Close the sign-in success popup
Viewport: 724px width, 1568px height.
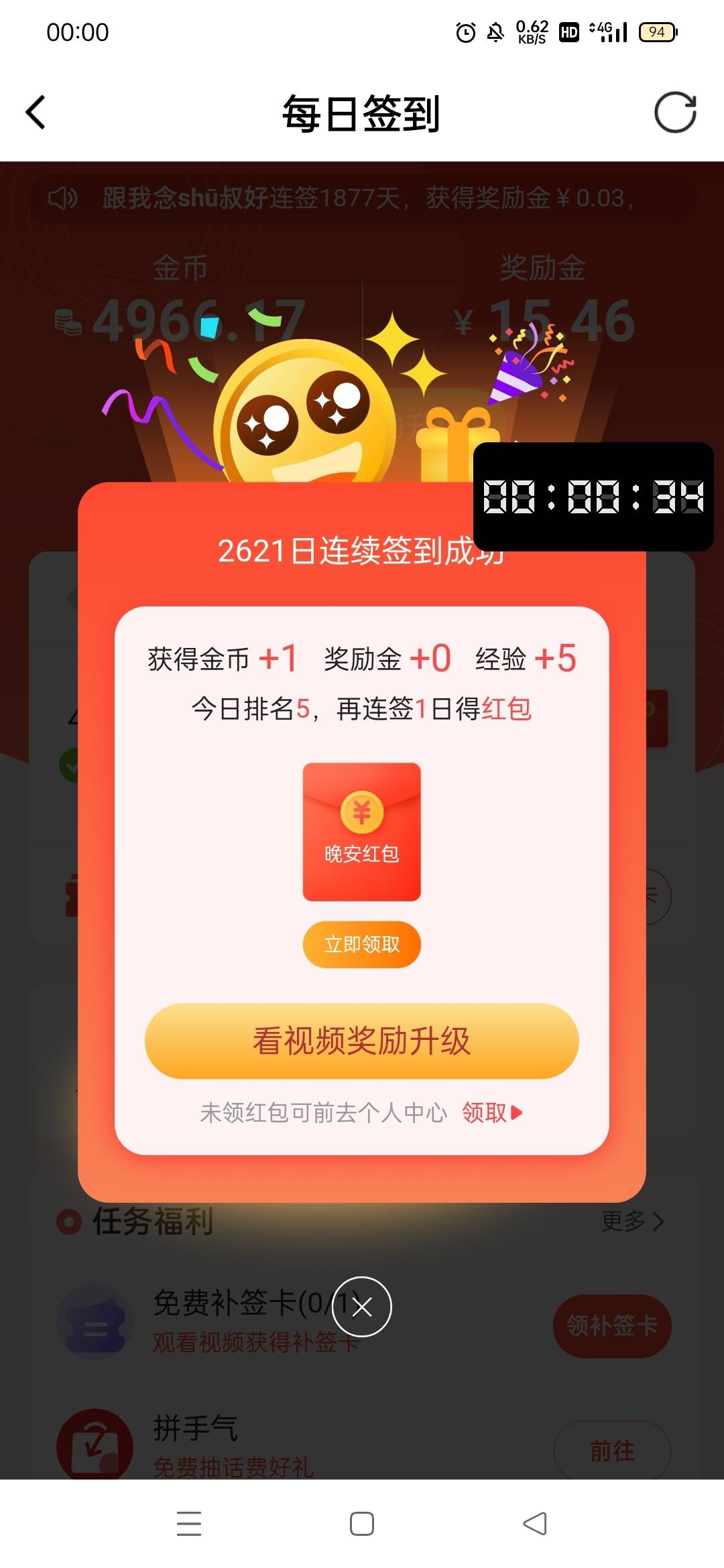click(362, 1307)
